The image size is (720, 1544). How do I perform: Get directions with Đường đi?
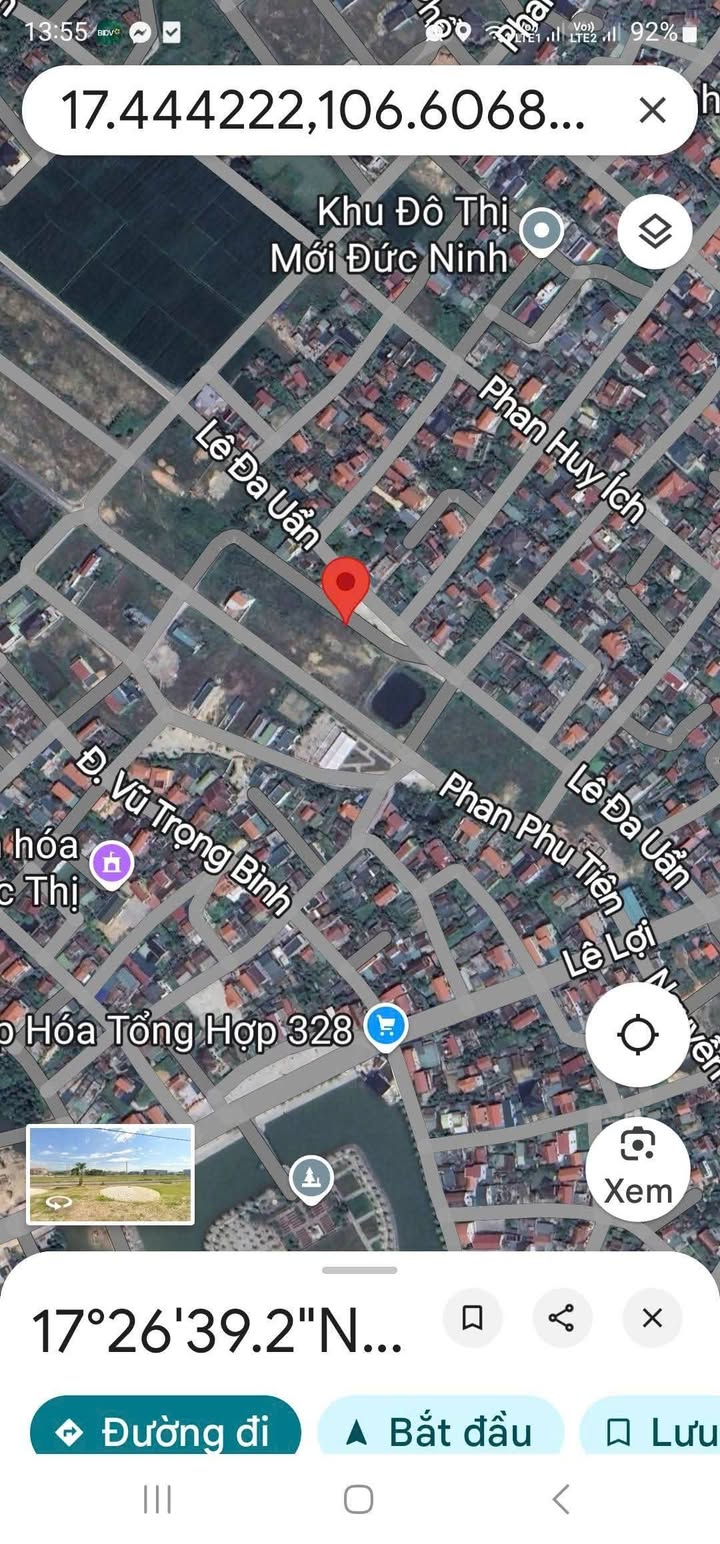pyautogui.click(x=166, y=1431)
